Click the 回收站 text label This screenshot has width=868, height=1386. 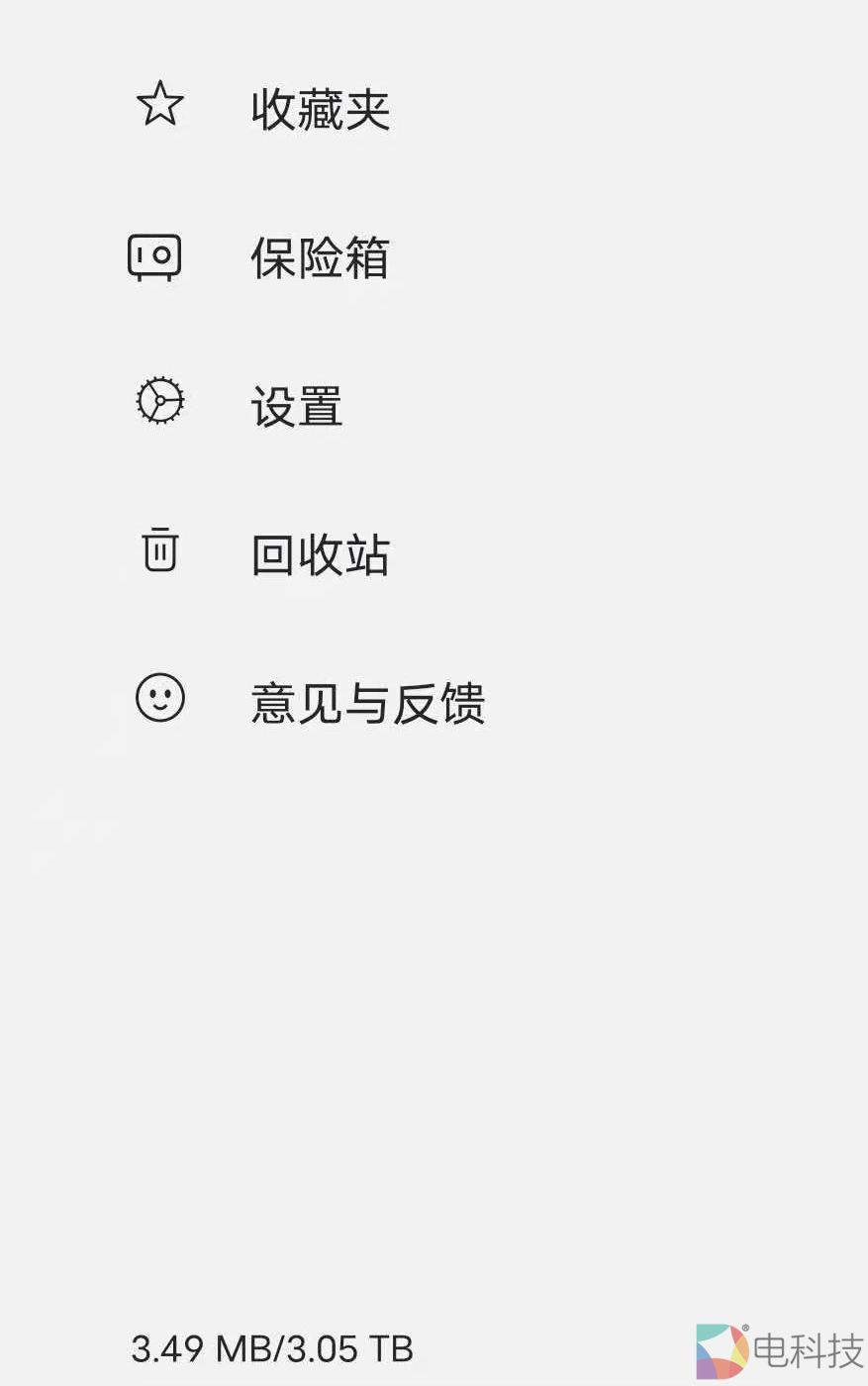pyautogui.click(x=319, y=555)
